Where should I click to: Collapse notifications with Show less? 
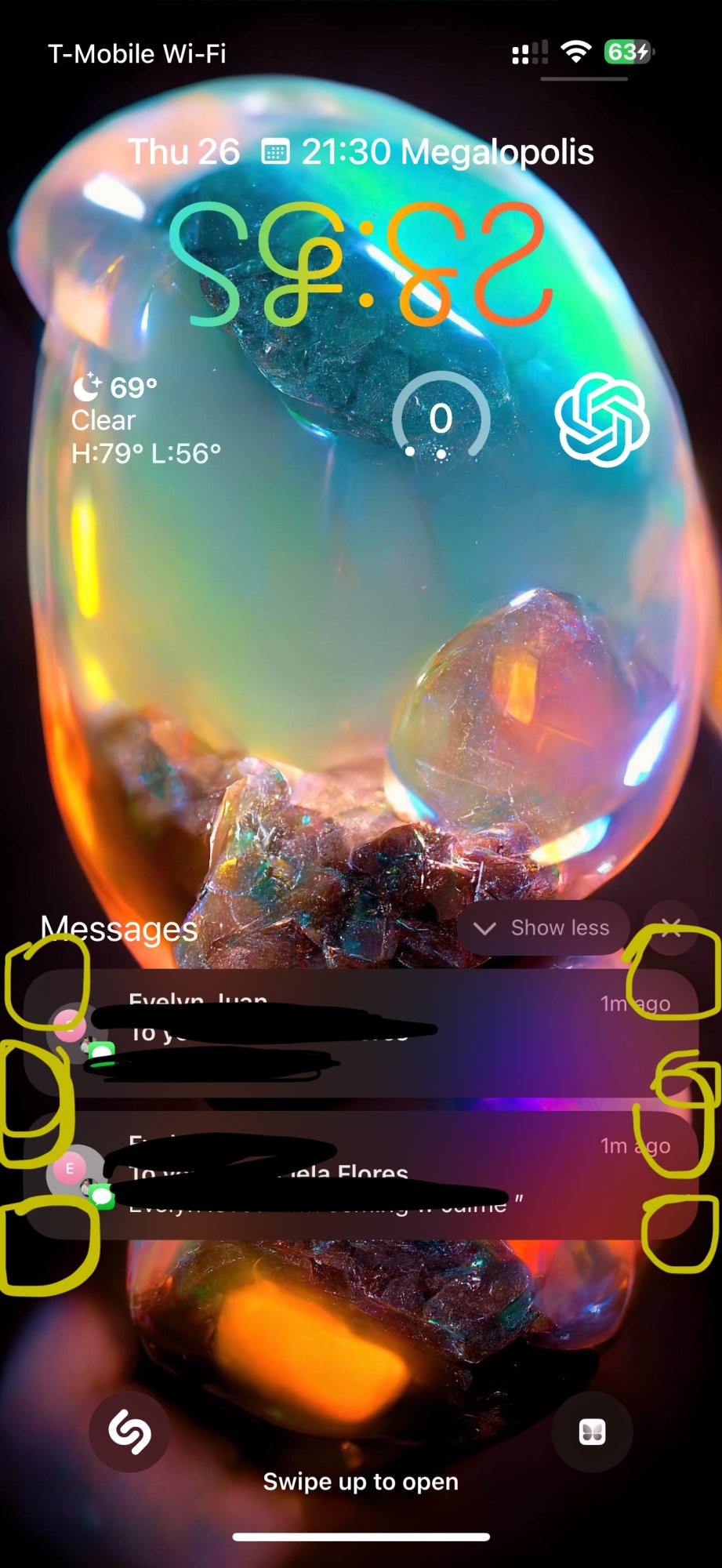[x=543, y=928]
